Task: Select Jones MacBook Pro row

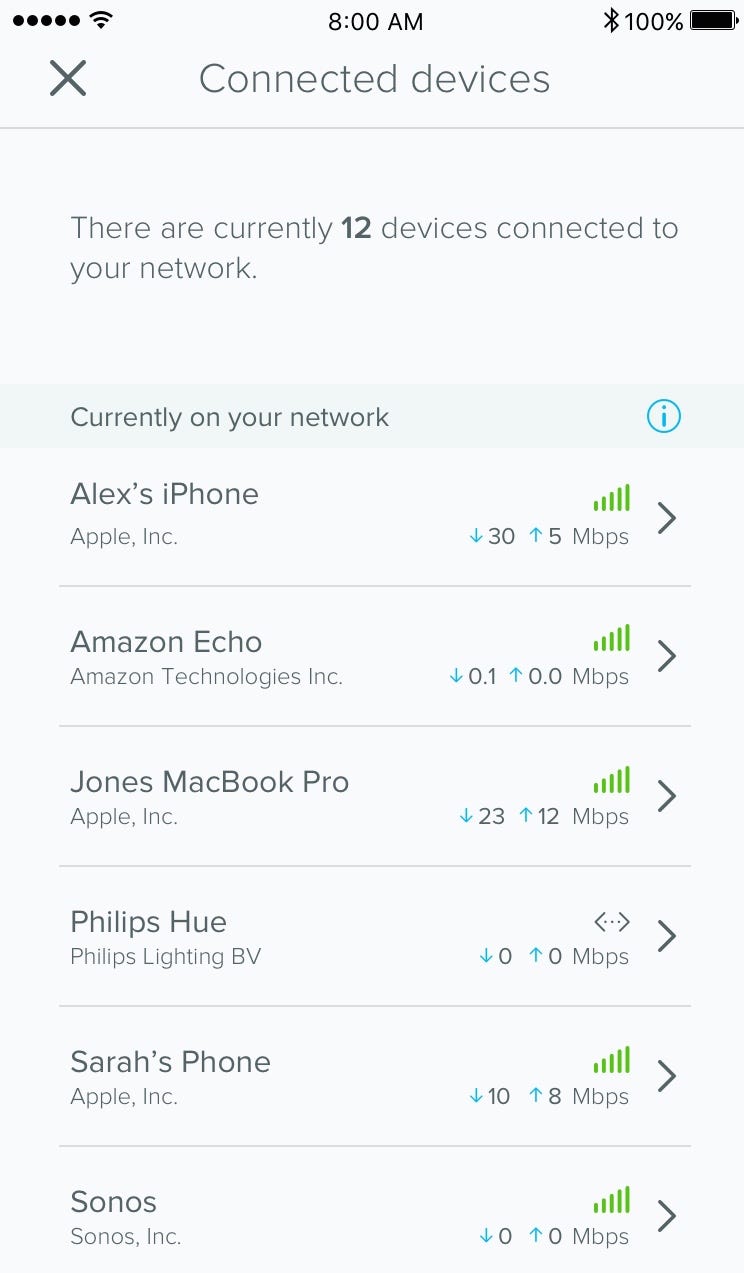Action: pyautogui.click(x=372, y=797)
